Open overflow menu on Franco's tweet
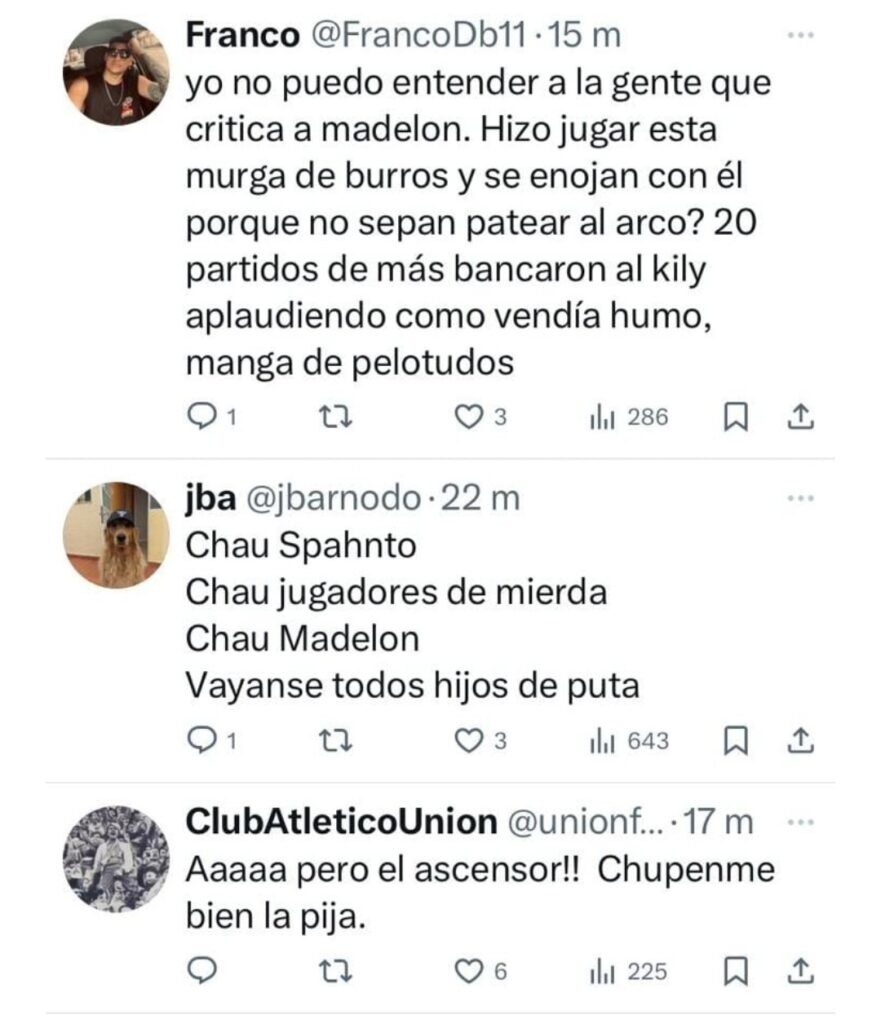This screenshot has height=1024, width=881. tap(800, 36)
